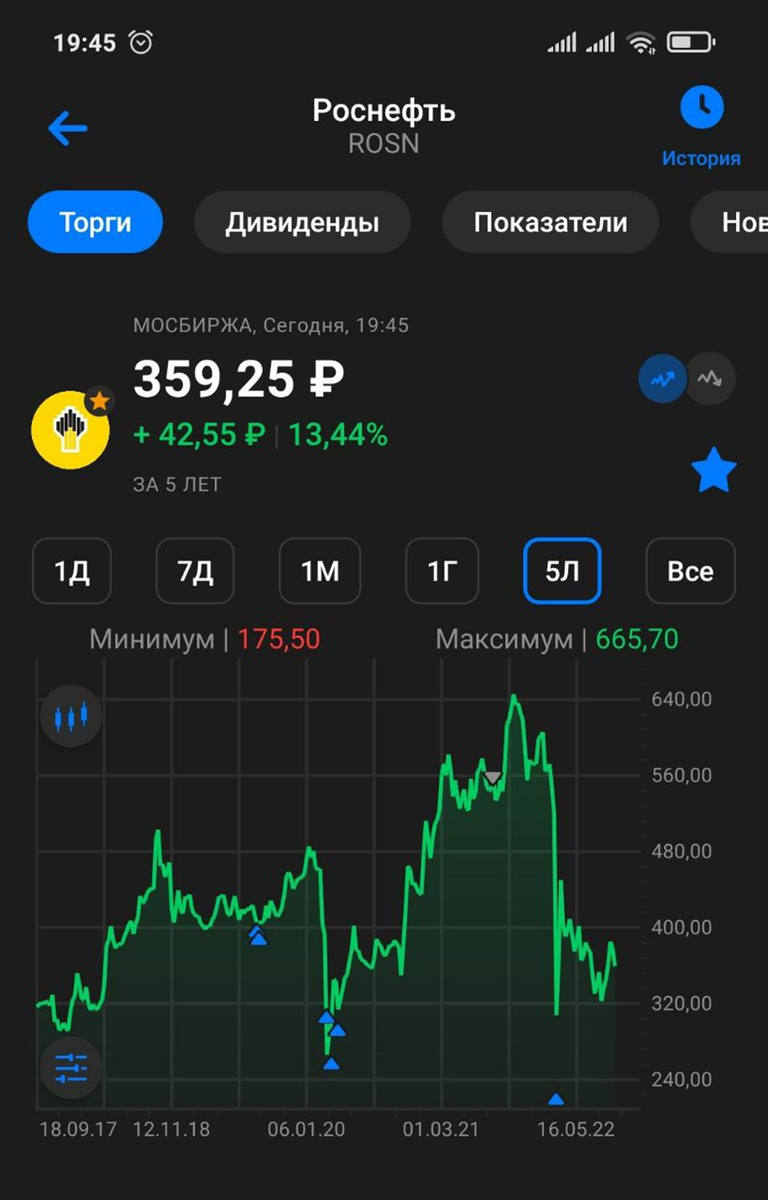Set chart period to 7Д
Screen dimensions: 768x1200
195,571
